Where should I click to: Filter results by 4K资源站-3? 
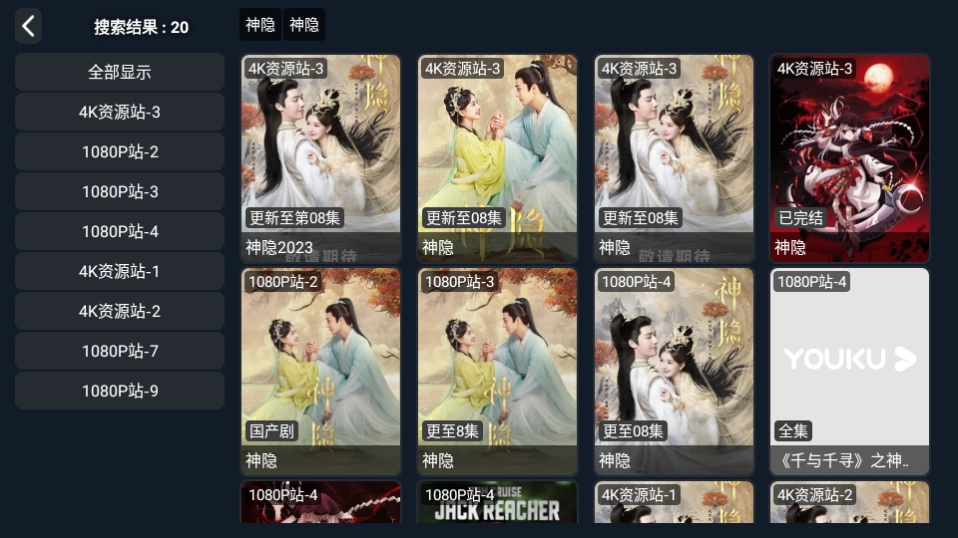coord(119,112)
